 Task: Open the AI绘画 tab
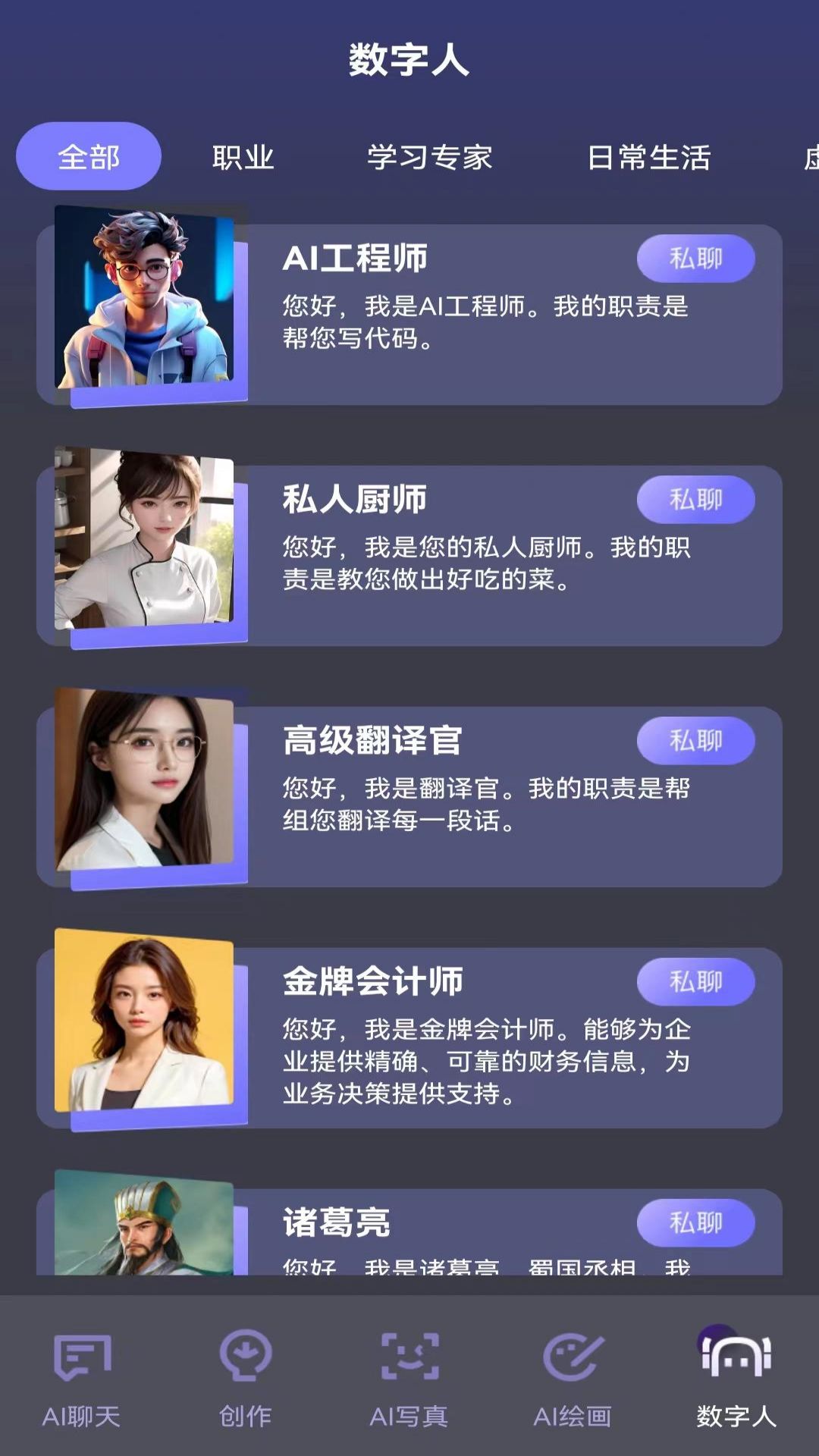tap(573, 1377)
